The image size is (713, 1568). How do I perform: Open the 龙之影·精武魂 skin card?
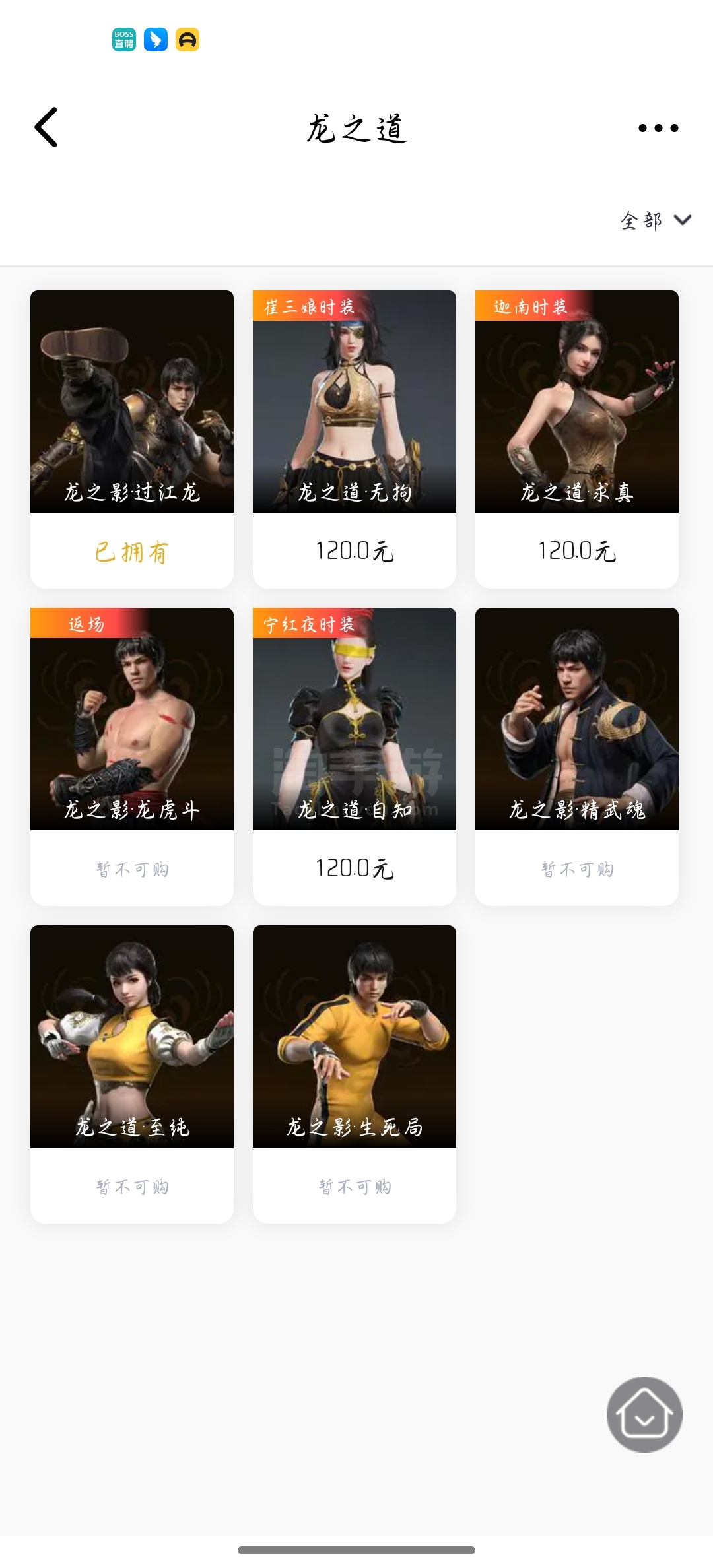577,719
